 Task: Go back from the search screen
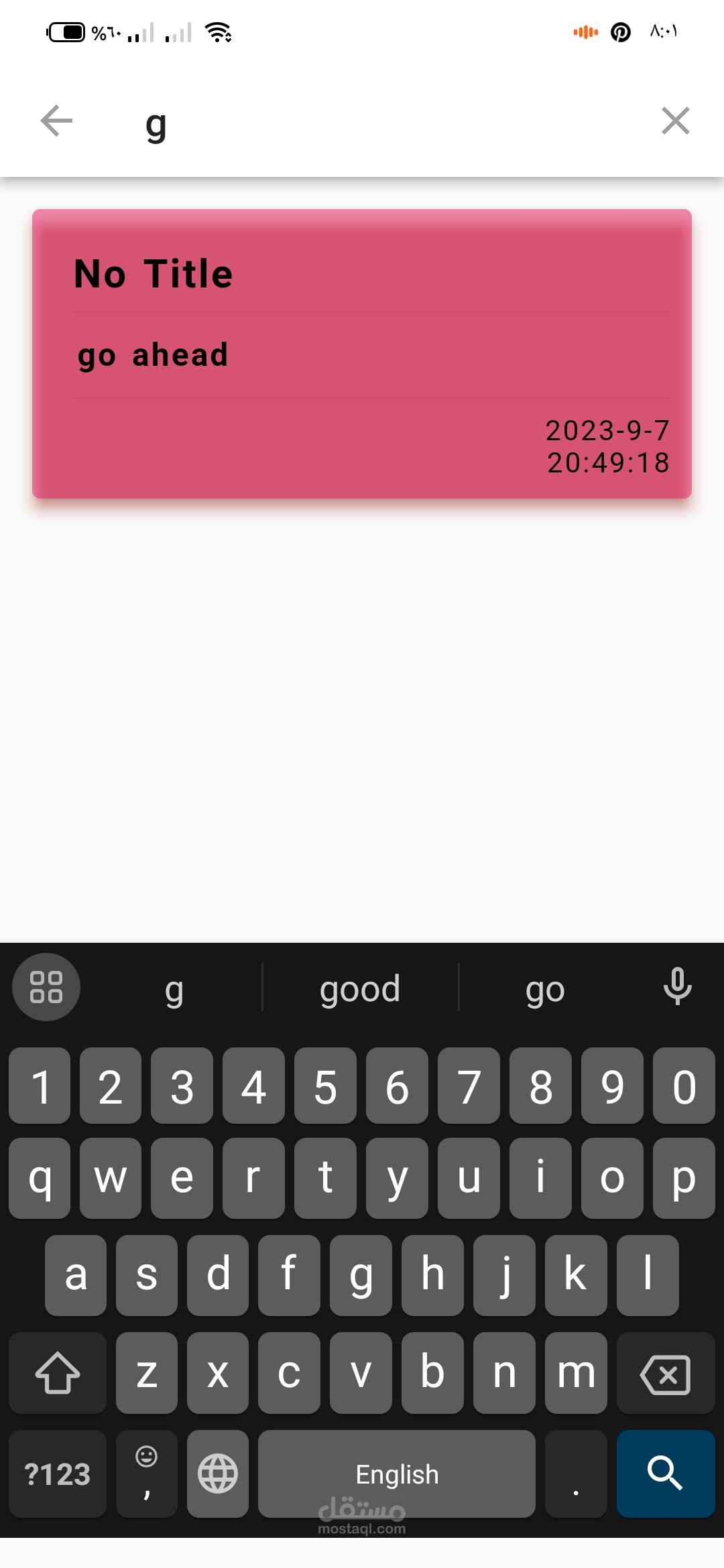[x=56, y=121]
